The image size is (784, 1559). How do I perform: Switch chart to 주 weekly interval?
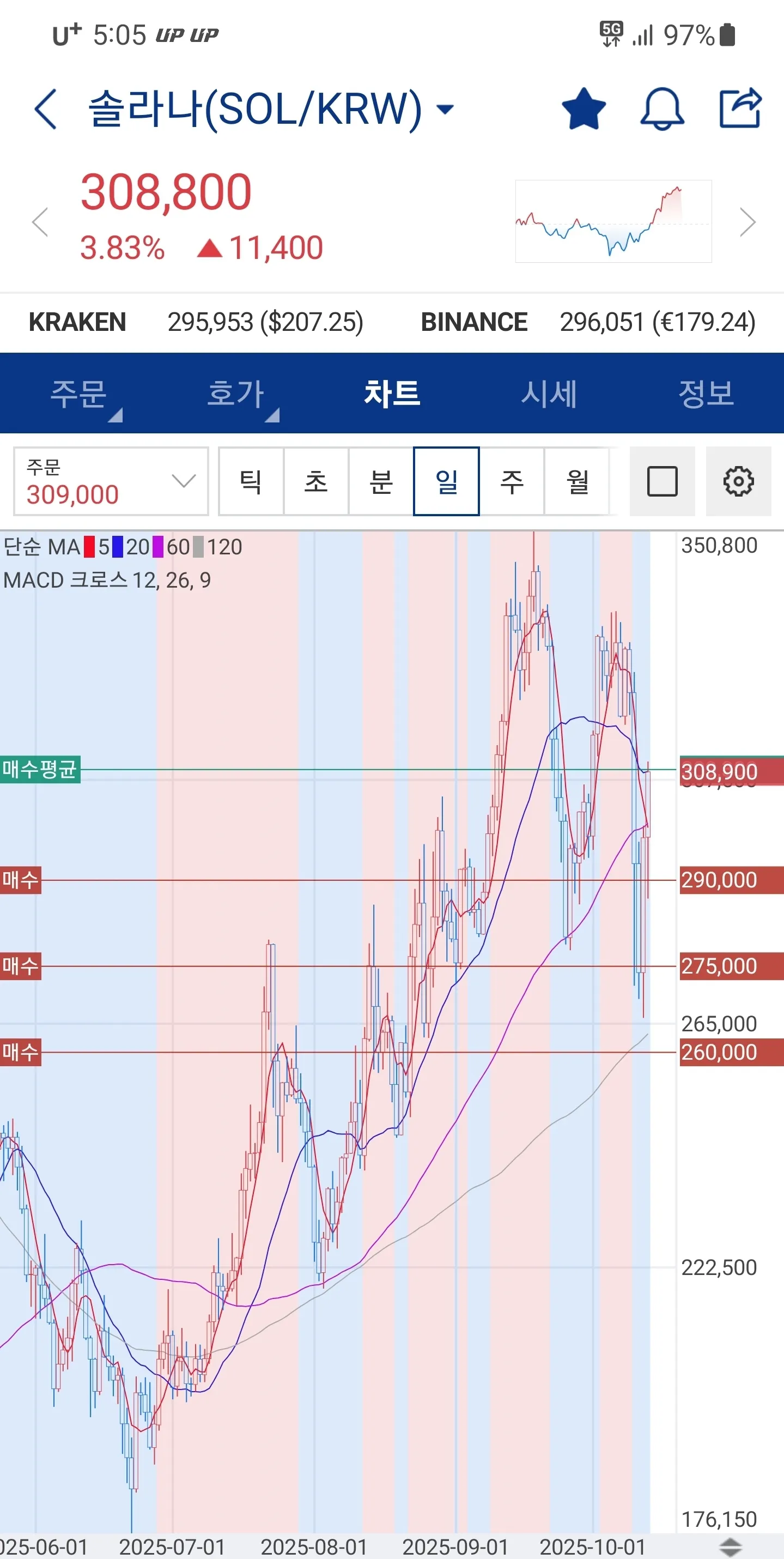pyautogui.click(x=512, y=482)
